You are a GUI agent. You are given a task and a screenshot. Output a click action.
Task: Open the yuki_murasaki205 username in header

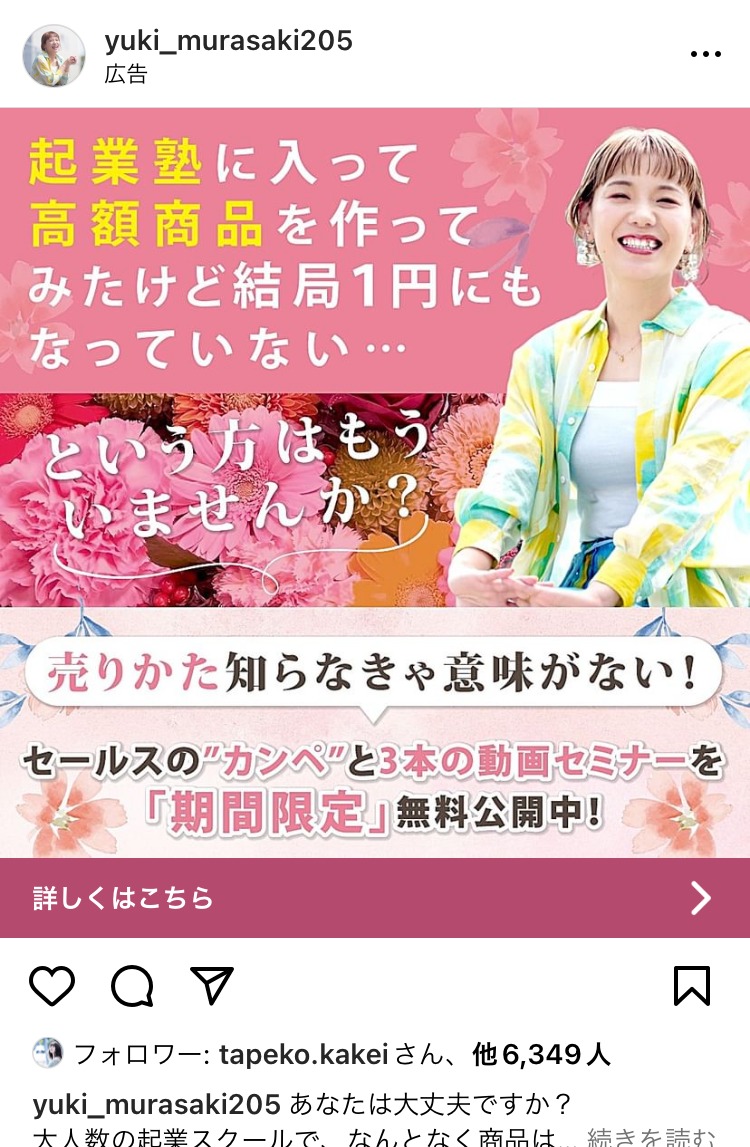pyautogui.click(x=229, y=41)
